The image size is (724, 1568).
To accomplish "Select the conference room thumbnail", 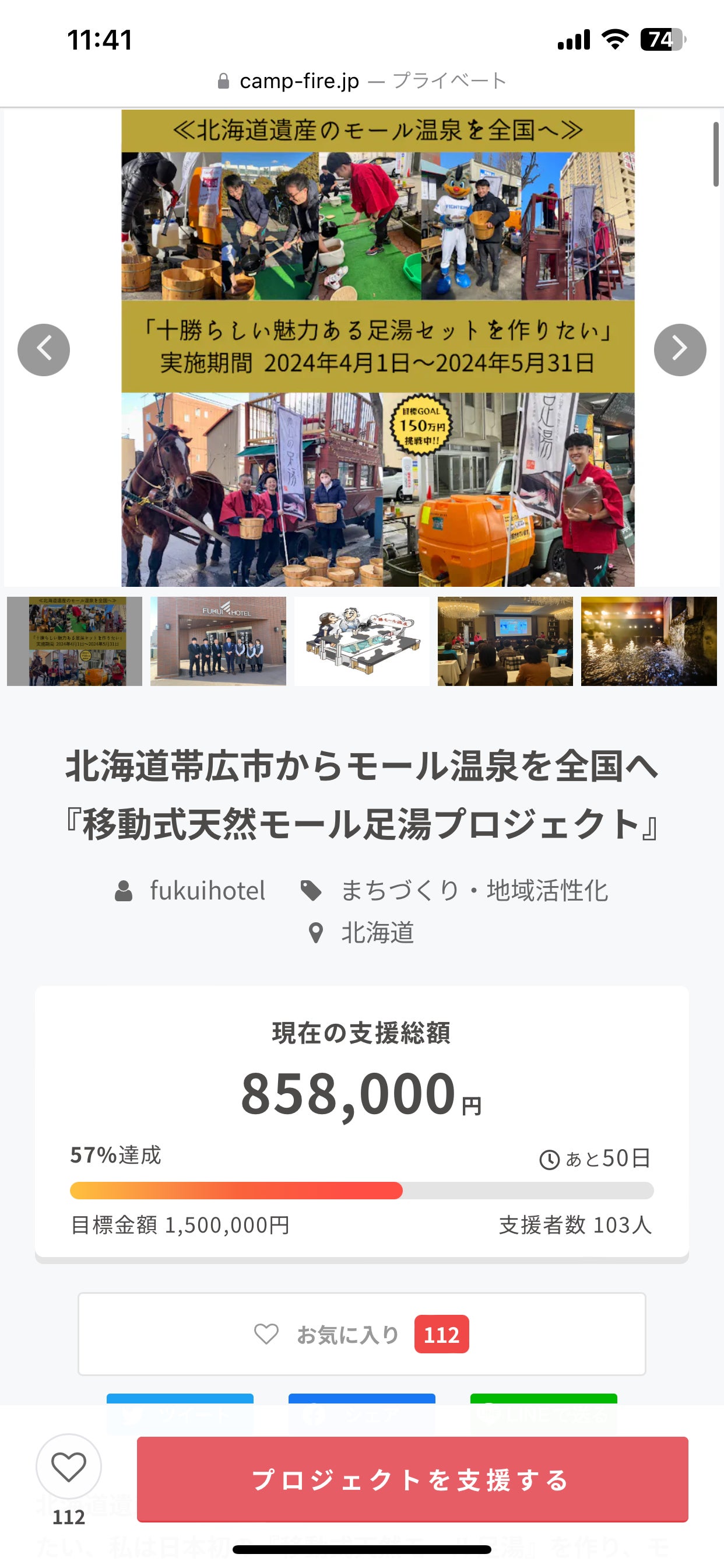I will pos(505,641).
